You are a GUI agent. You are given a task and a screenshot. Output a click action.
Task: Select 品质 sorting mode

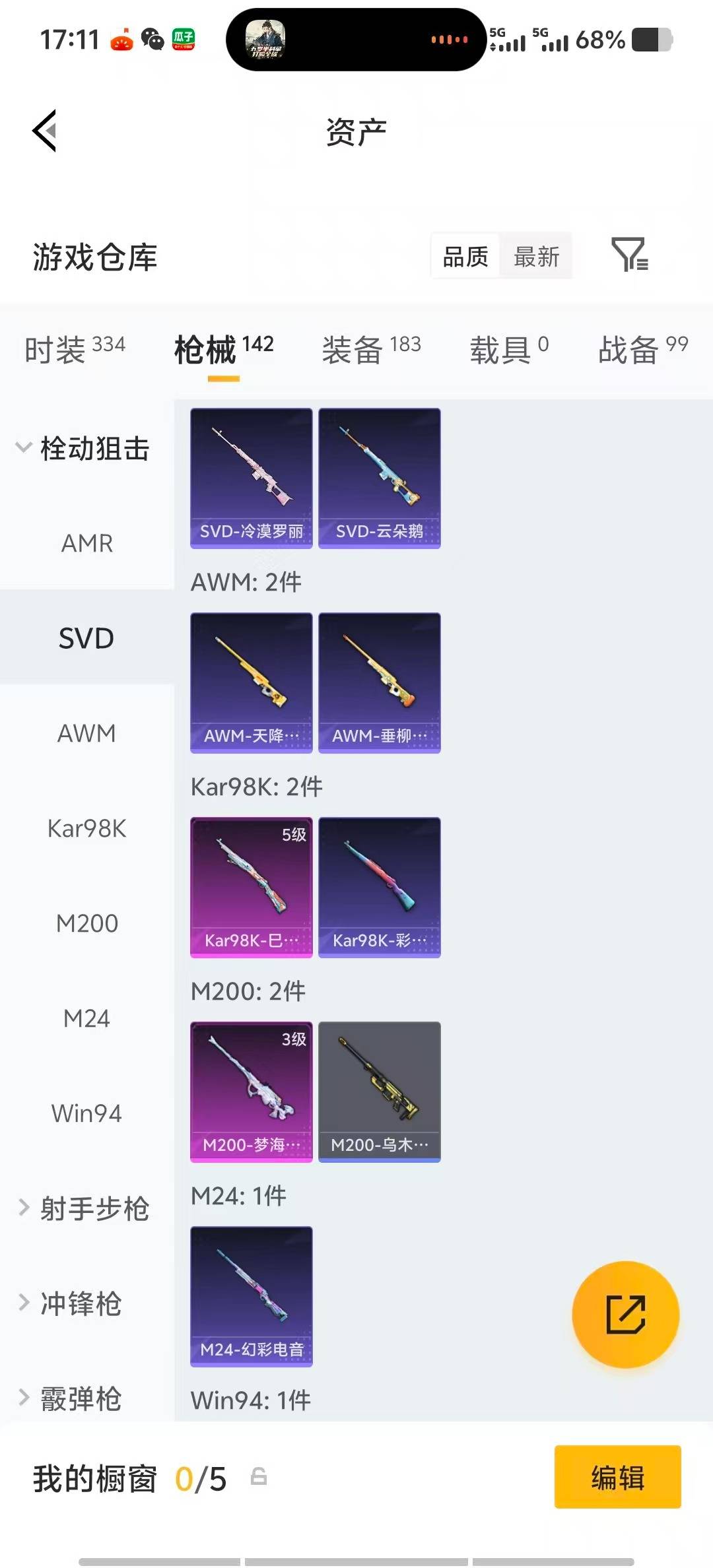pos(465,256)
